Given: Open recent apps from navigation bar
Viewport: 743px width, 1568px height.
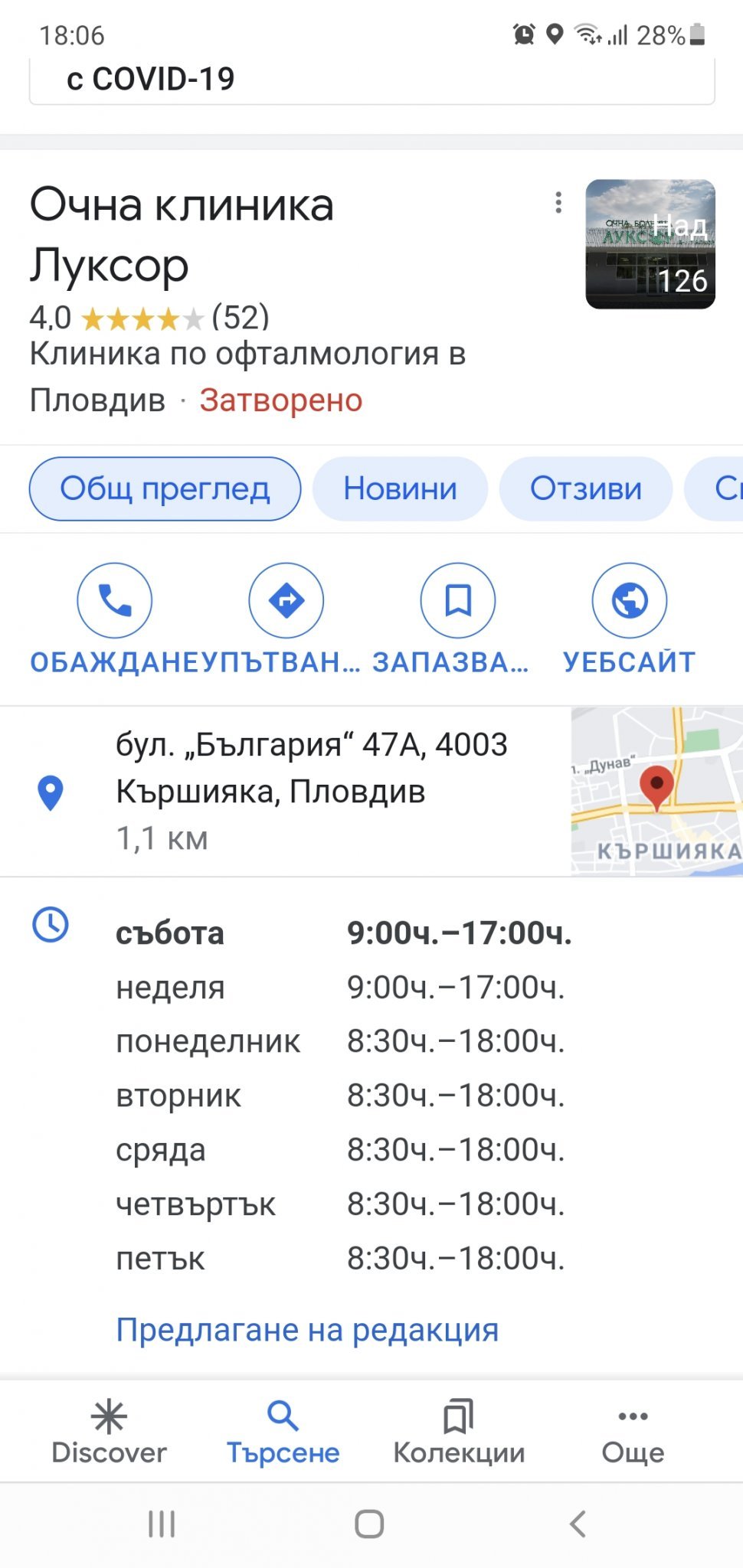Looking at the screenshot, I should (x=162, y=1524).
